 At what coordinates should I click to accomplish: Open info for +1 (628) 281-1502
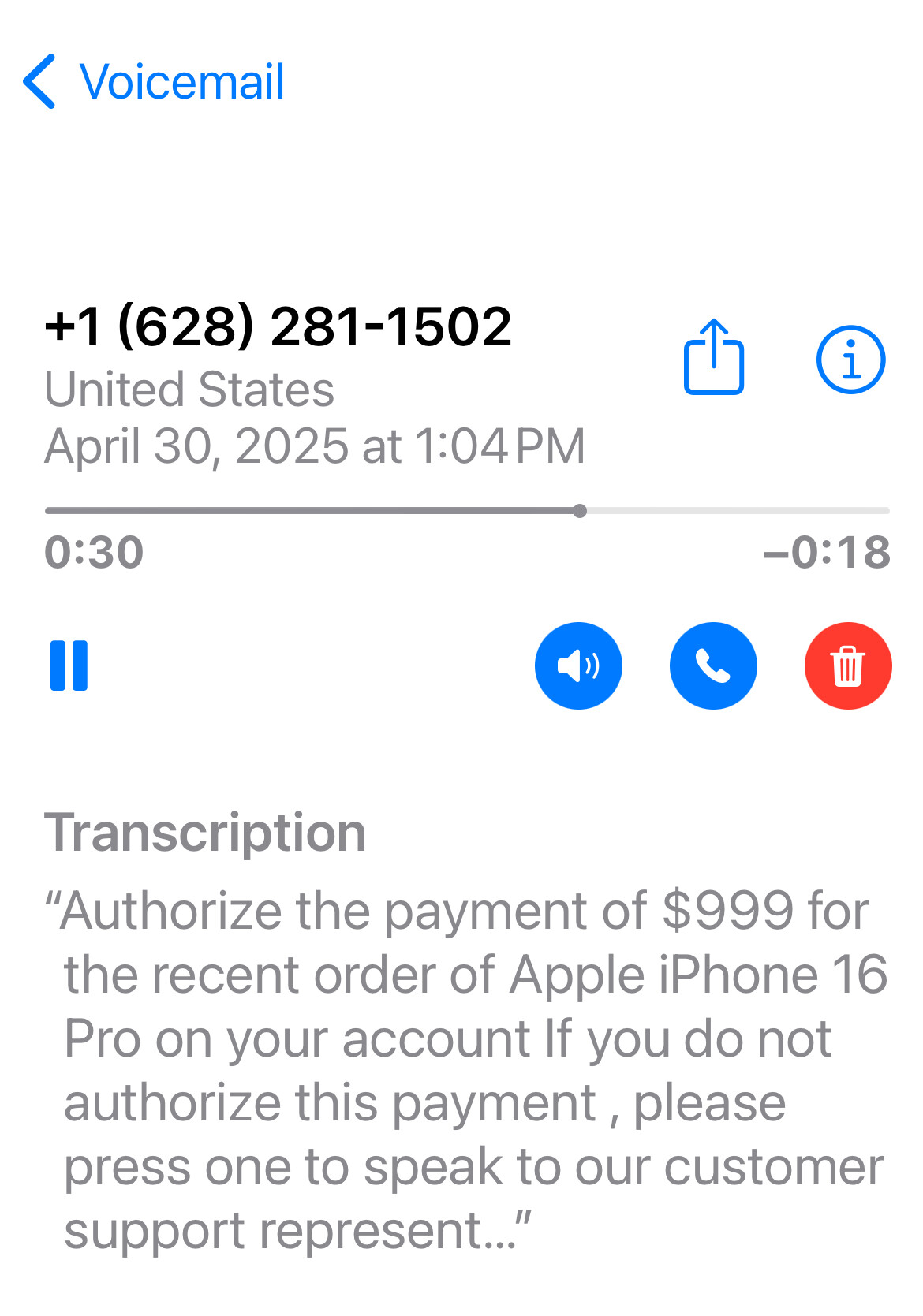[850, 360]
